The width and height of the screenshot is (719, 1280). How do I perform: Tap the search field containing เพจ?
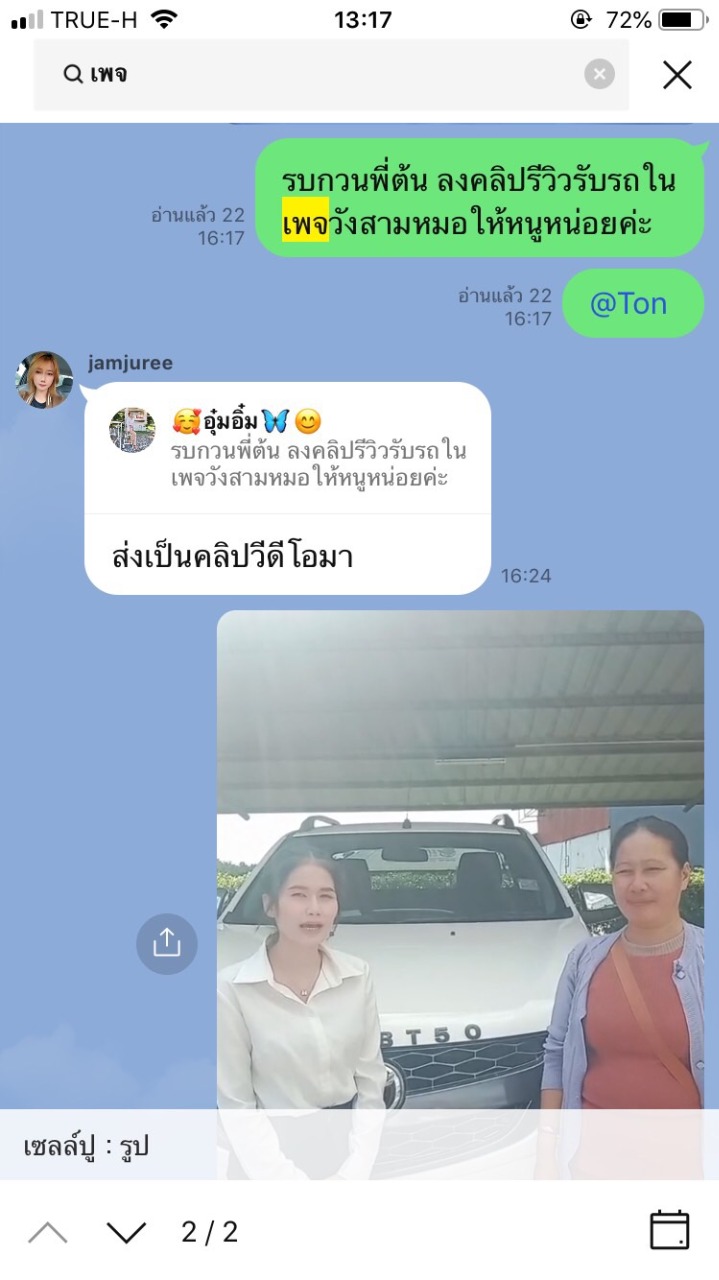click(x=320, y=74)
